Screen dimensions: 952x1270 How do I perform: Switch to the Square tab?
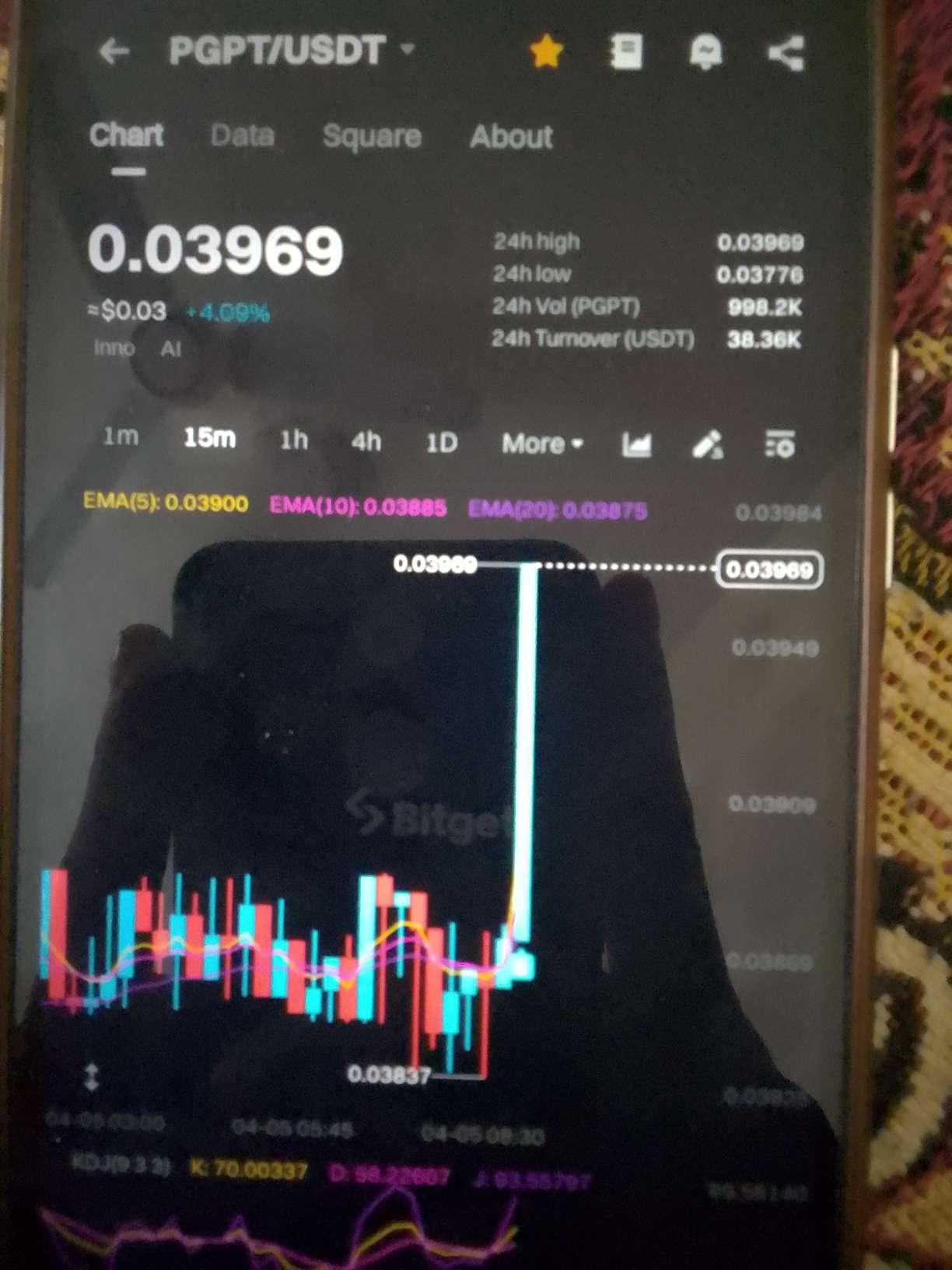(372, 137)
